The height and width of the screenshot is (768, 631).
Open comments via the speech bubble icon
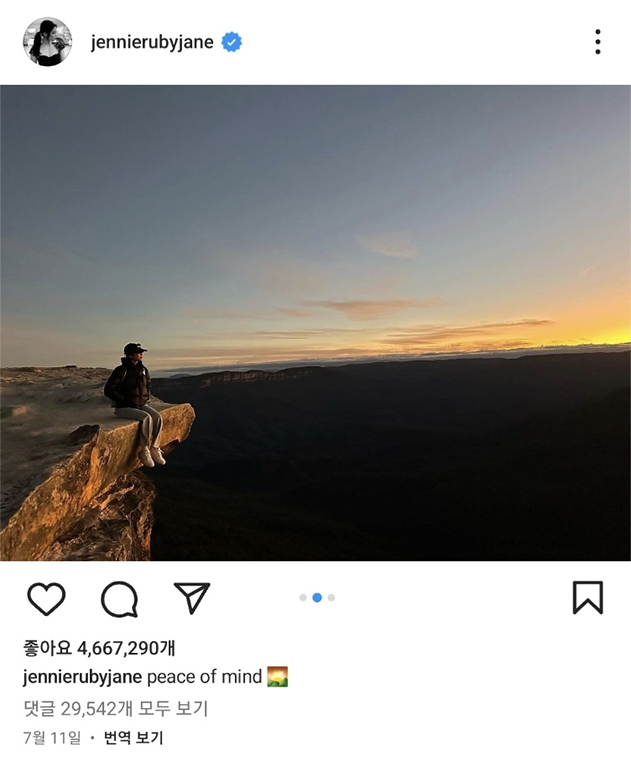119,598
